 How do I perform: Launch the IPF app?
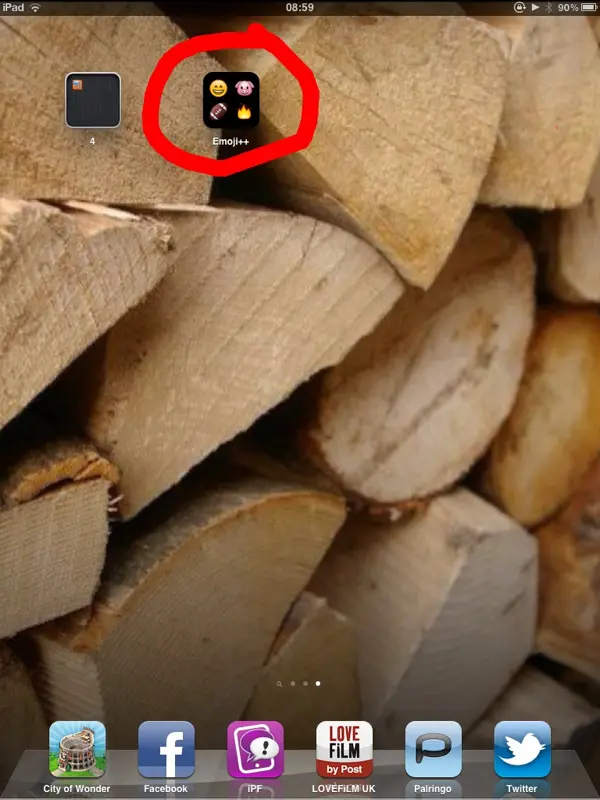(x=255, y=749)
